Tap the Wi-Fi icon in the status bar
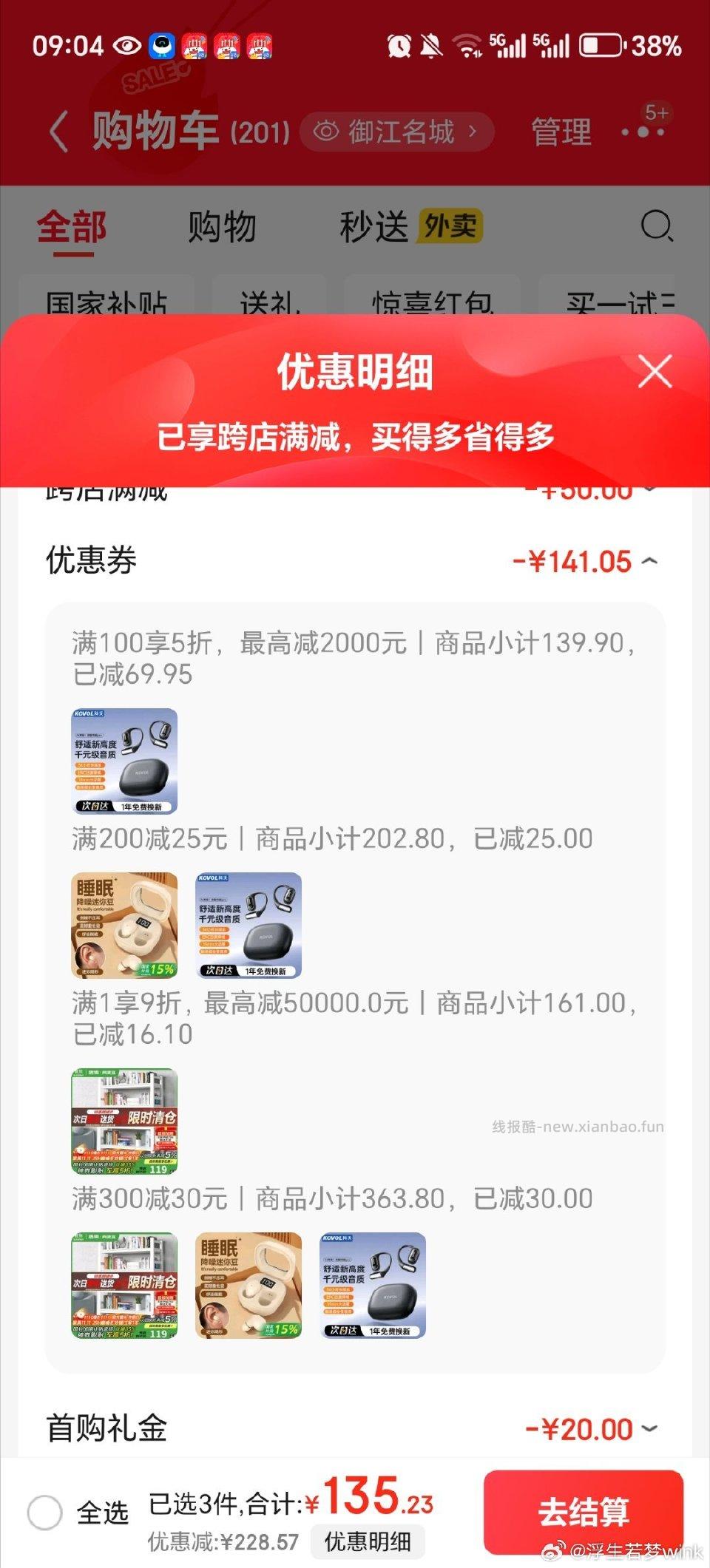 [x=469, y=46]
